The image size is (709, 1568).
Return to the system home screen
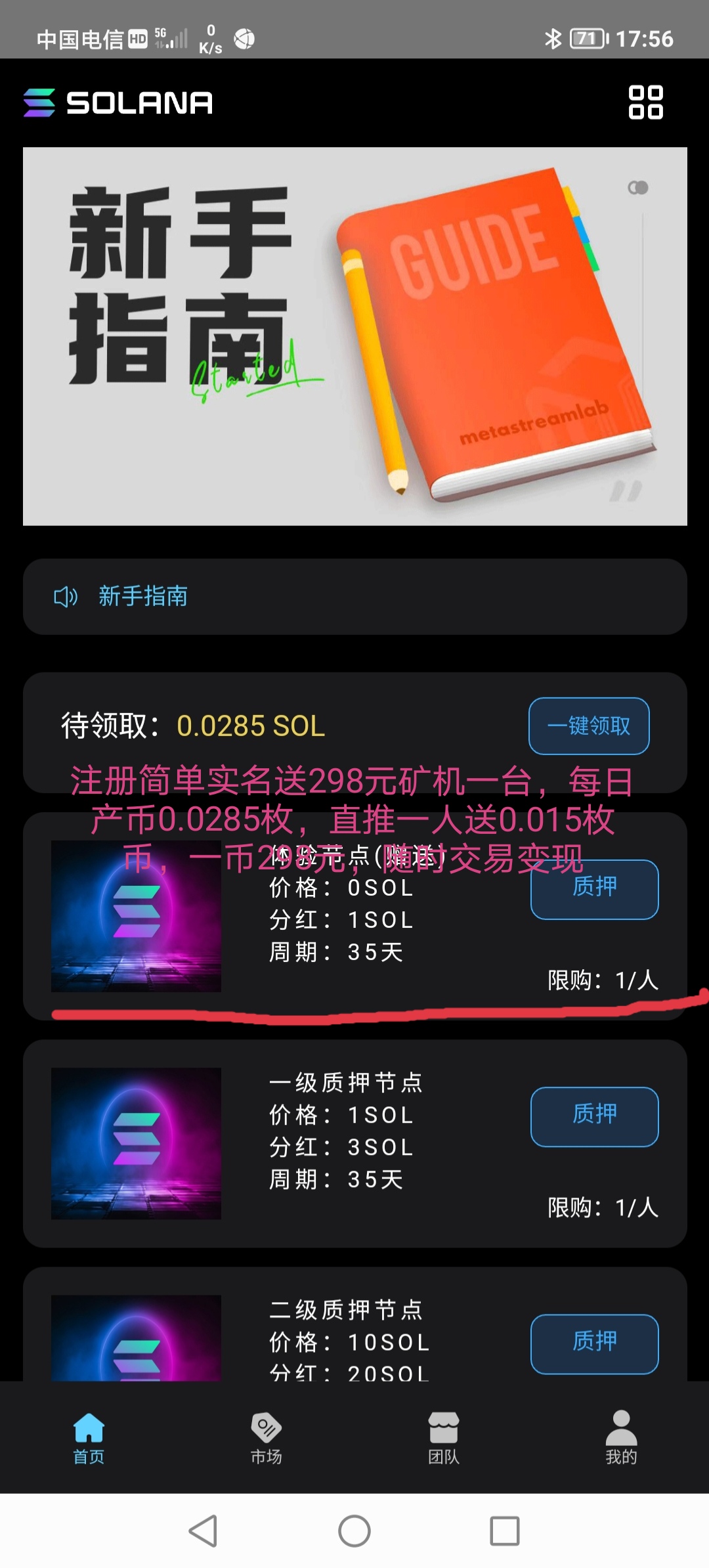pyautogui.click(x=354, y=1531)
